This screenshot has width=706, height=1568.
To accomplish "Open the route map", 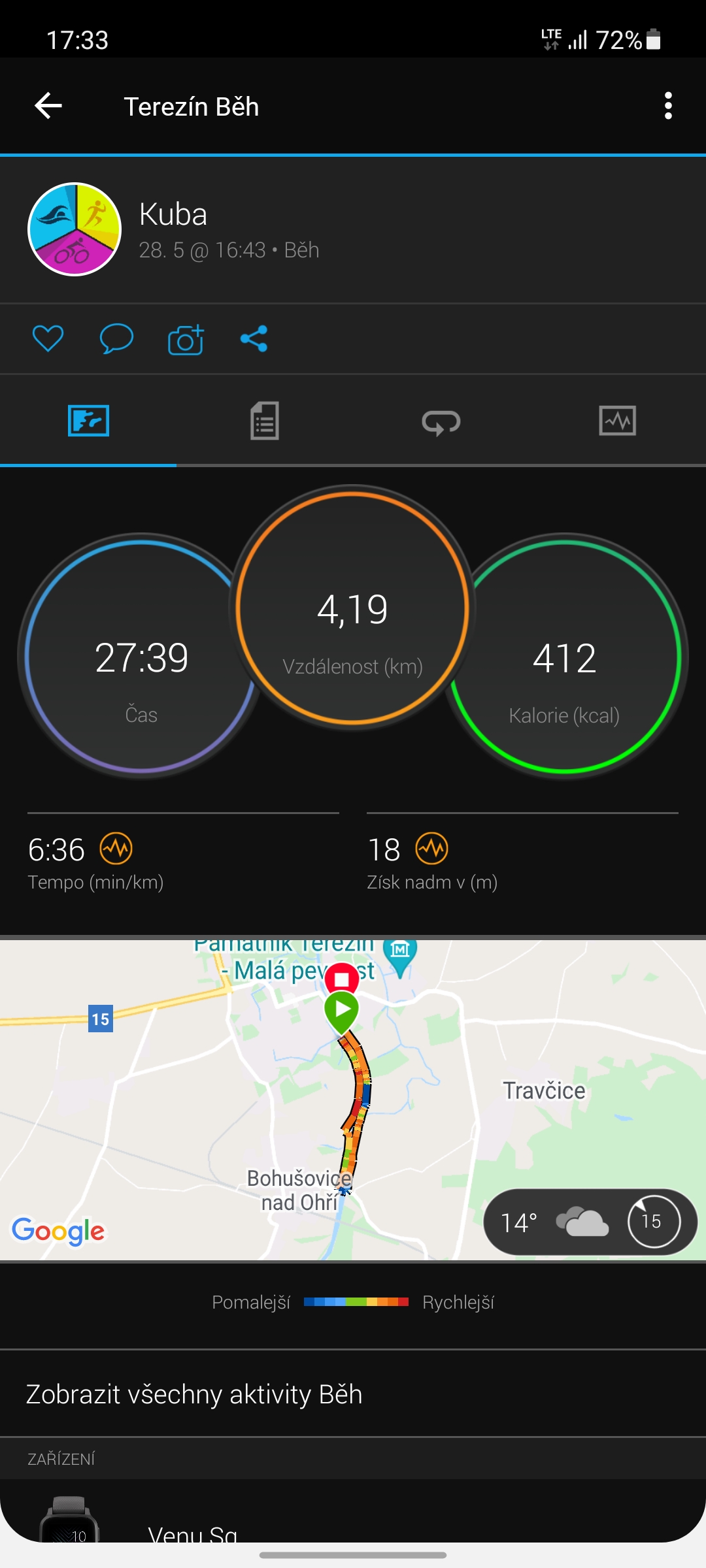I will click(353, 1100).
